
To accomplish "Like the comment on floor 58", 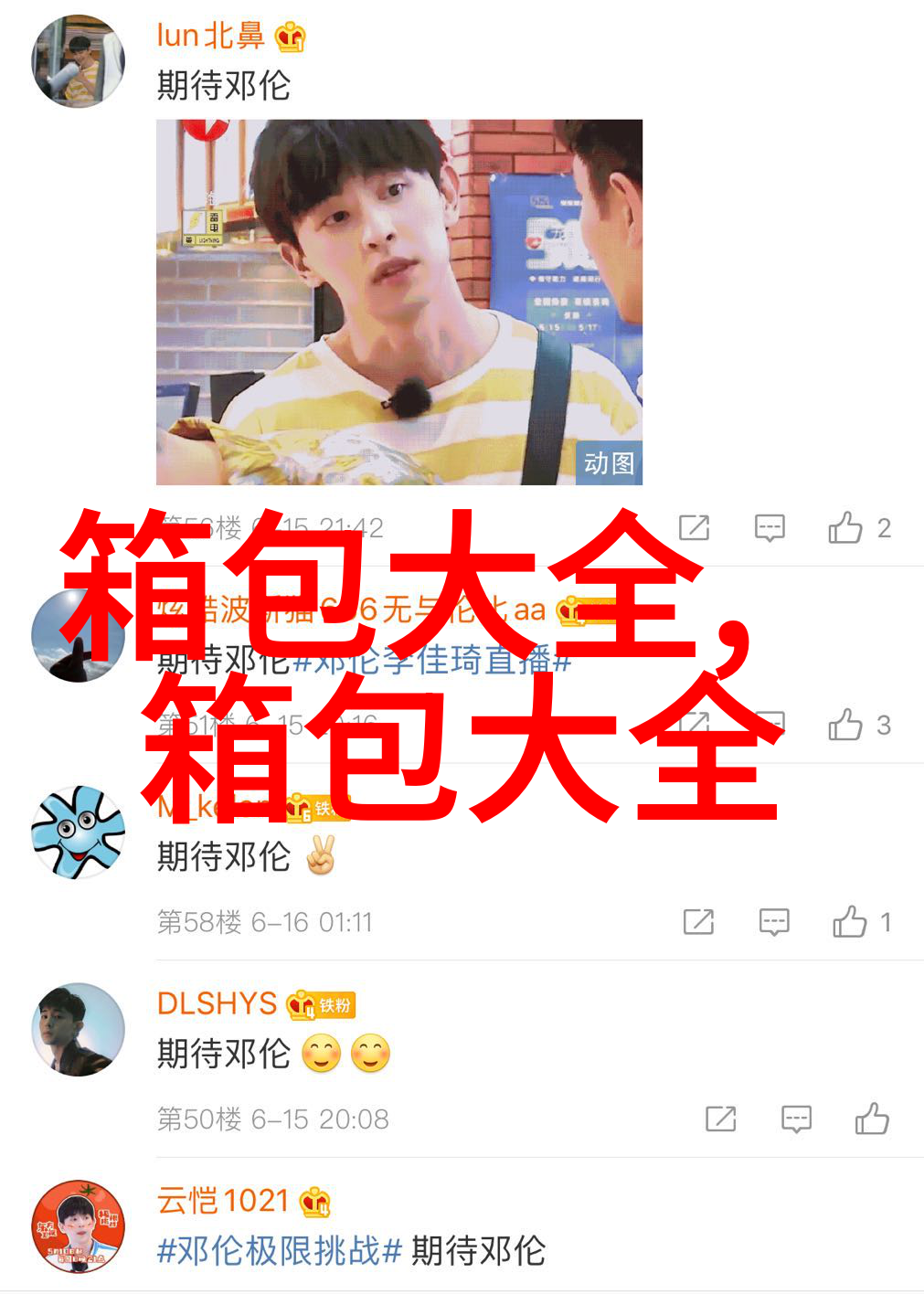I will pyautogui.click(x=850, y=922).
